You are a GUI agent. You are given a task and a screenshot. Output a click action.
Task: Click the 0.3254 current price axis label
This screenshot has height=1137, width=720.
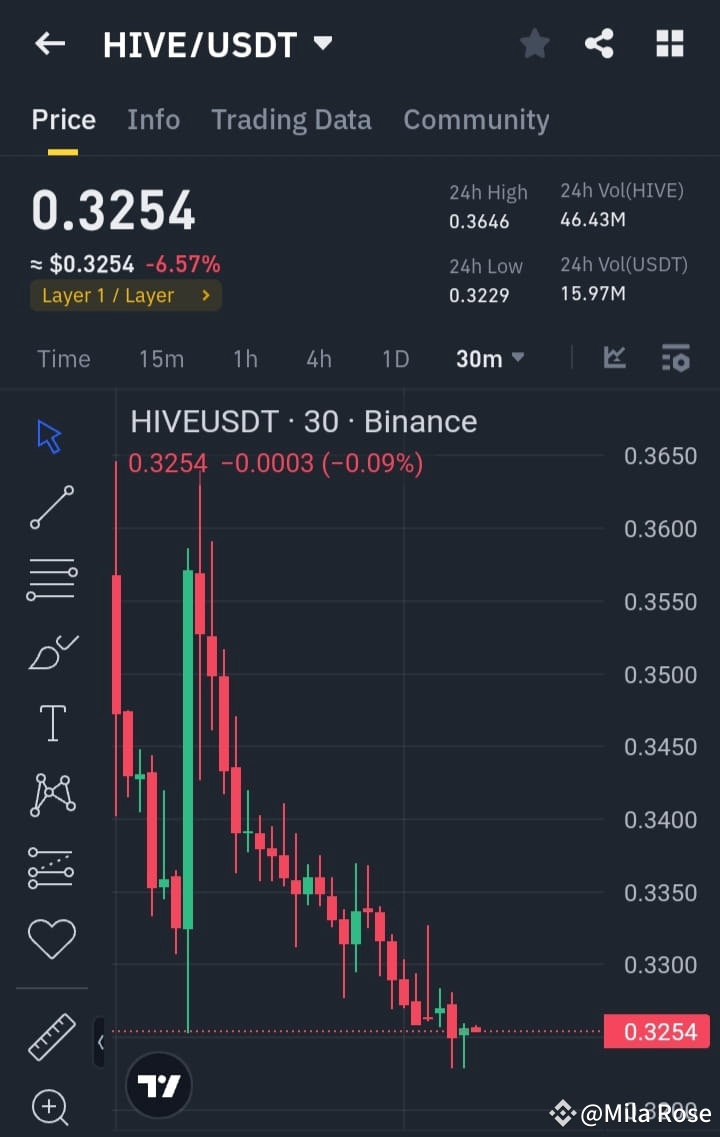[656, 1030]
